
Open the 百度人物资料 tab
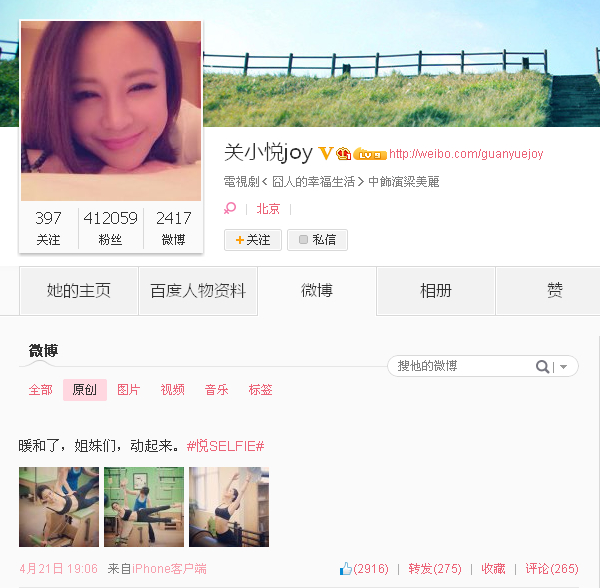pyautogui.click(x=198, y=291)
